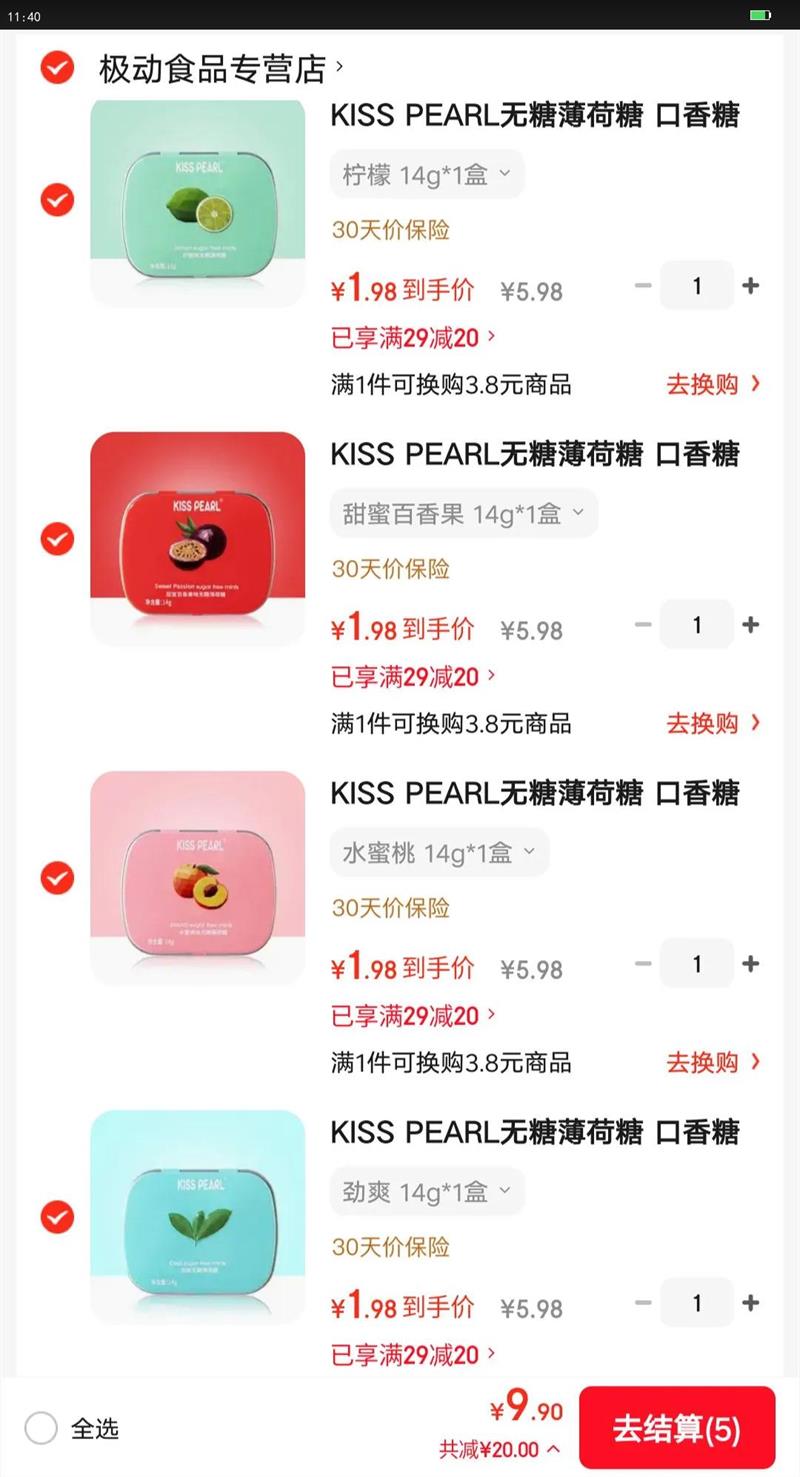Deselect the 柠檬 flavor item checkbox
The width and height of the screenshot is (800, 1477).
pyautogui.click(x=57, y=200)
